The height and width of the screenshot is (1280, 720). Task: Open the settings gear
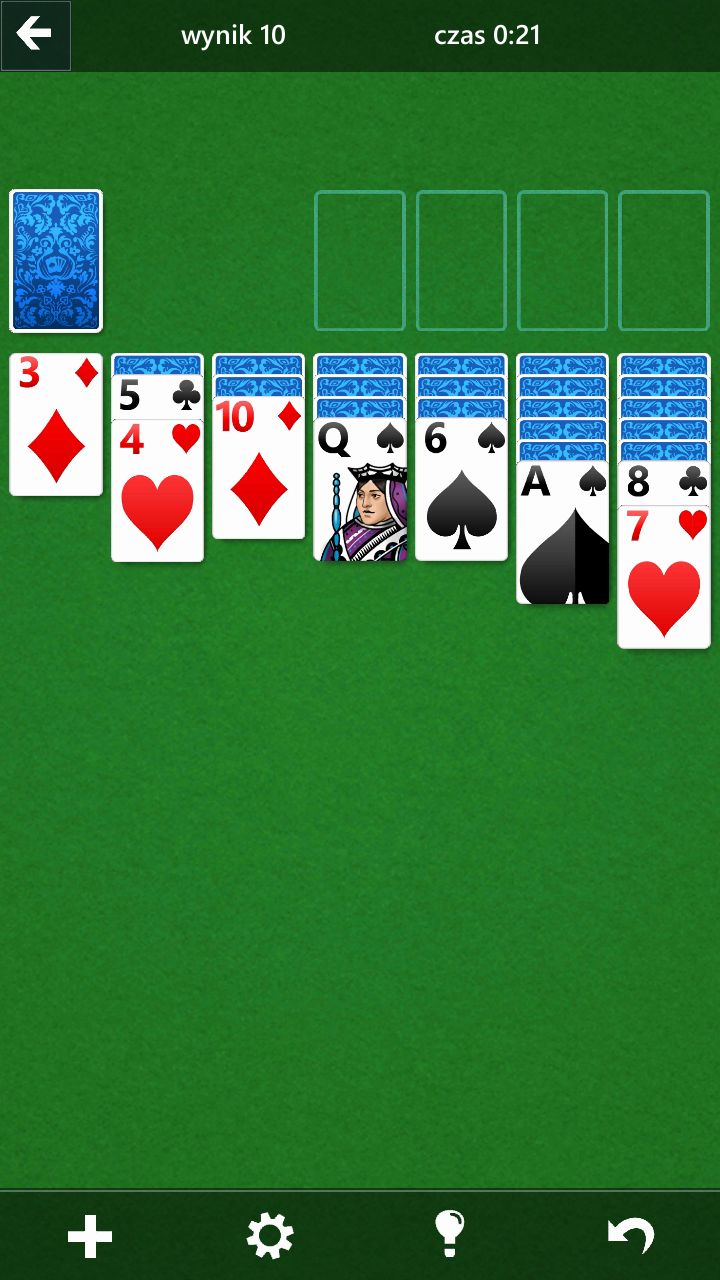pyautogui.click(x=270, y=1237)
